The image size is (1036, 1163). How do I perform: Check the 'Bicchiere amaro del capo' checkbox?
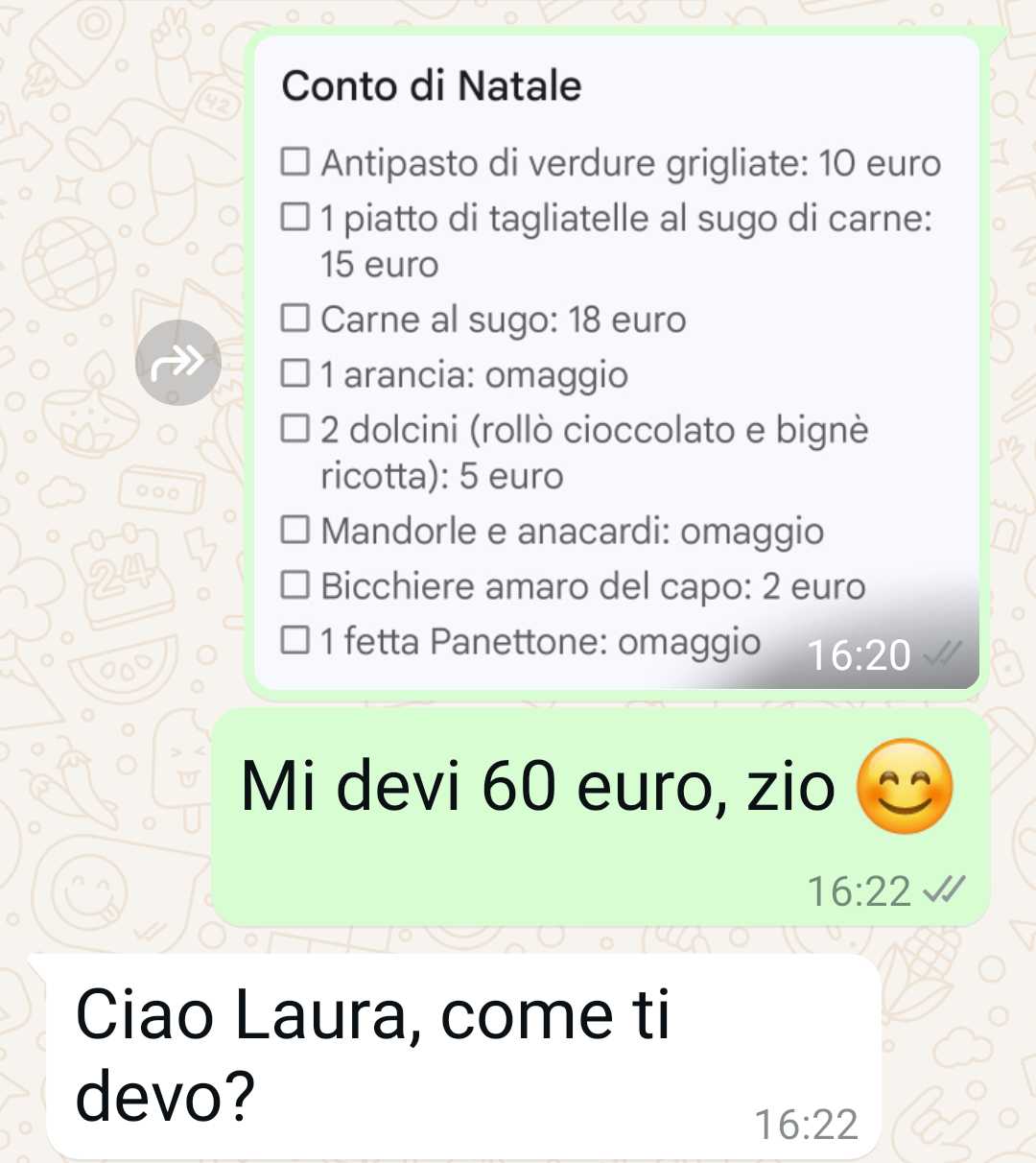[x=294, y=585]
